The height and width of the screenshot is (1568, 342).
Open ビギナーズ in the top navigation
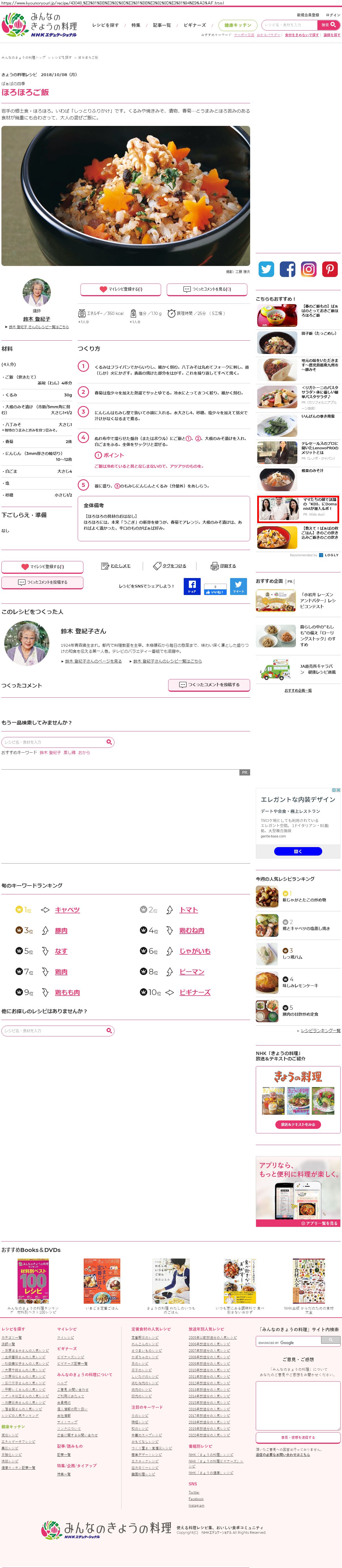(195, 25)
